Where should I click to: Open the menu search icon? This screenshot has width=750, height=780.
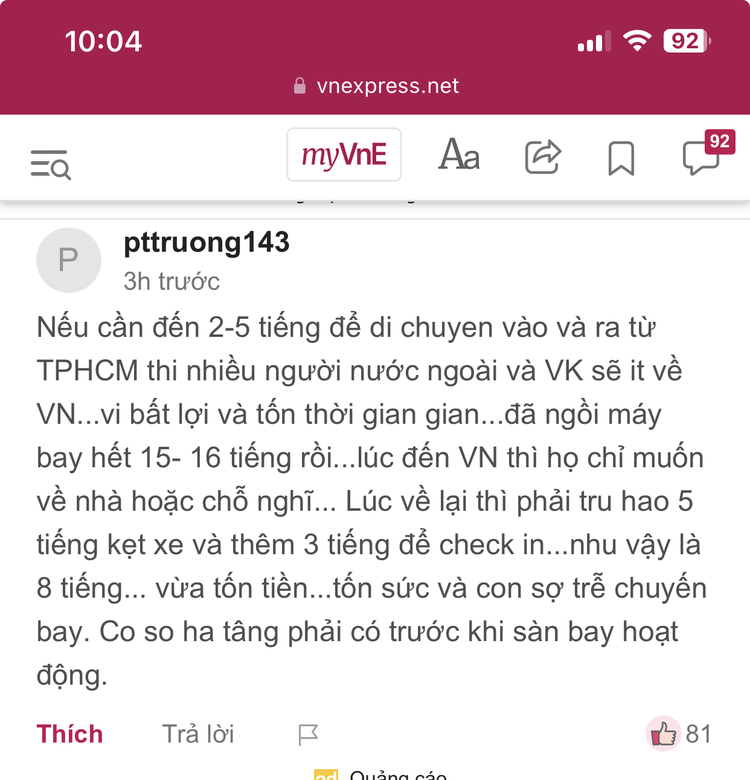(50, 163)
